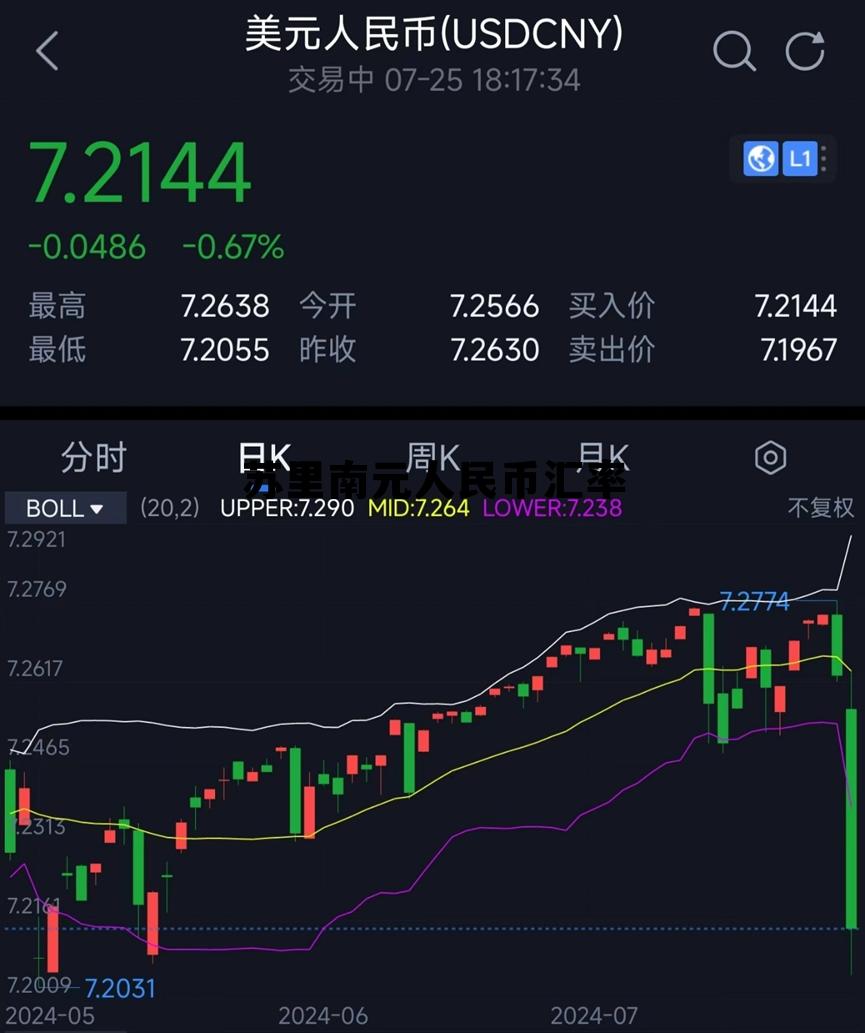Screen dimensions: 865x1033
Task: Open the L1 quote level menu
Action: click(800, 158)
